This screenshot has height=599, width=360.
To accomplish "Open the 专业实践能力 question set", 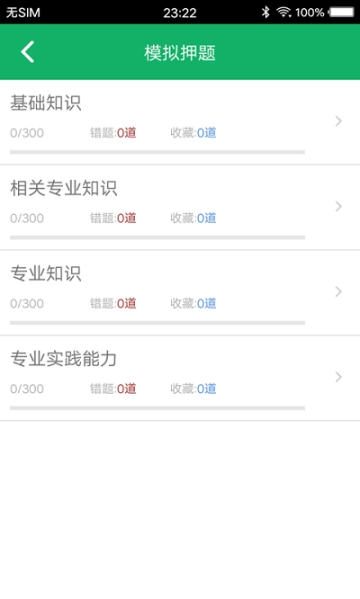I will click(180, 378).
